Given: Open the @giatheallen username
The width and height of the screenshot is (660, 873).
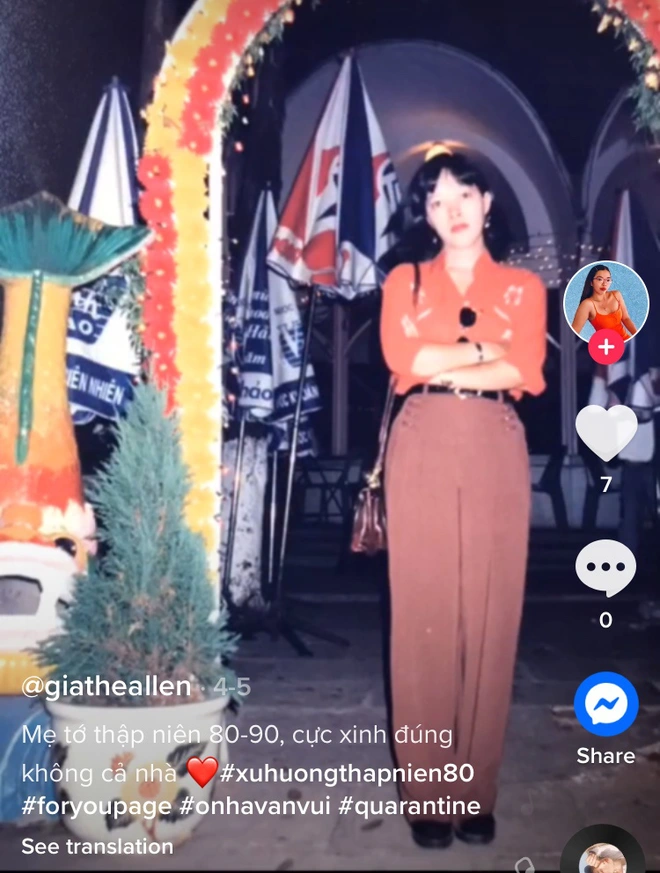Looking at the screenshot, I should [x=106, y=687].
